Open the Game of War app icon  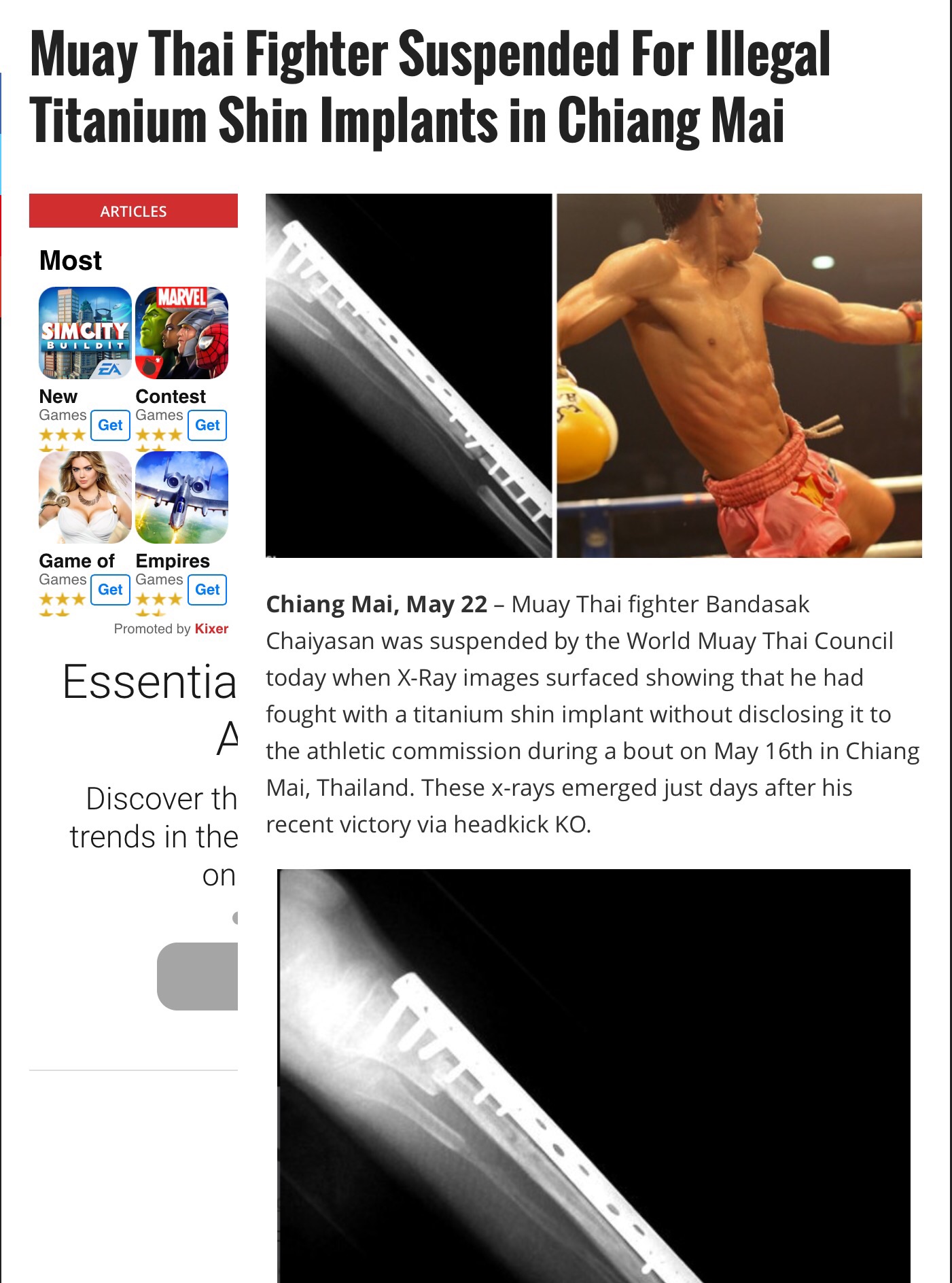85,497
